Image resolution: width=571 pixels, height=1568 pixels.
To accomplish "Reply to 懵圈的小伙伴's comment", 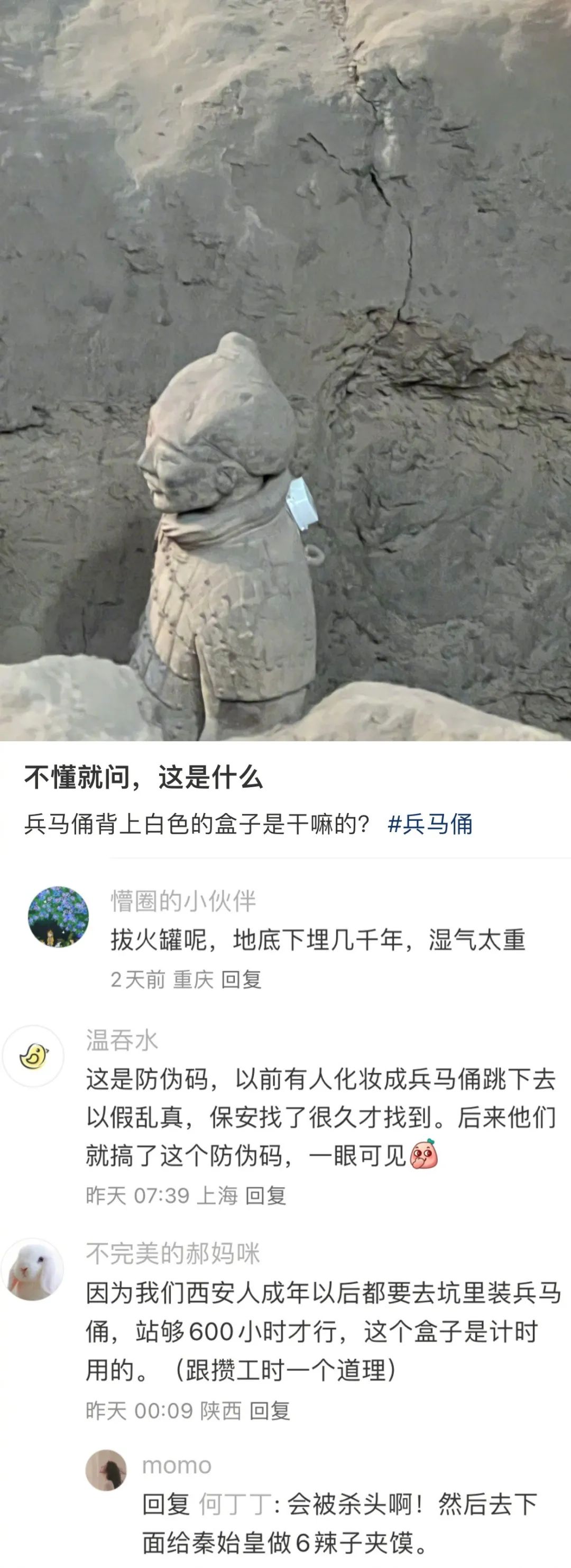I will [241, 979].
